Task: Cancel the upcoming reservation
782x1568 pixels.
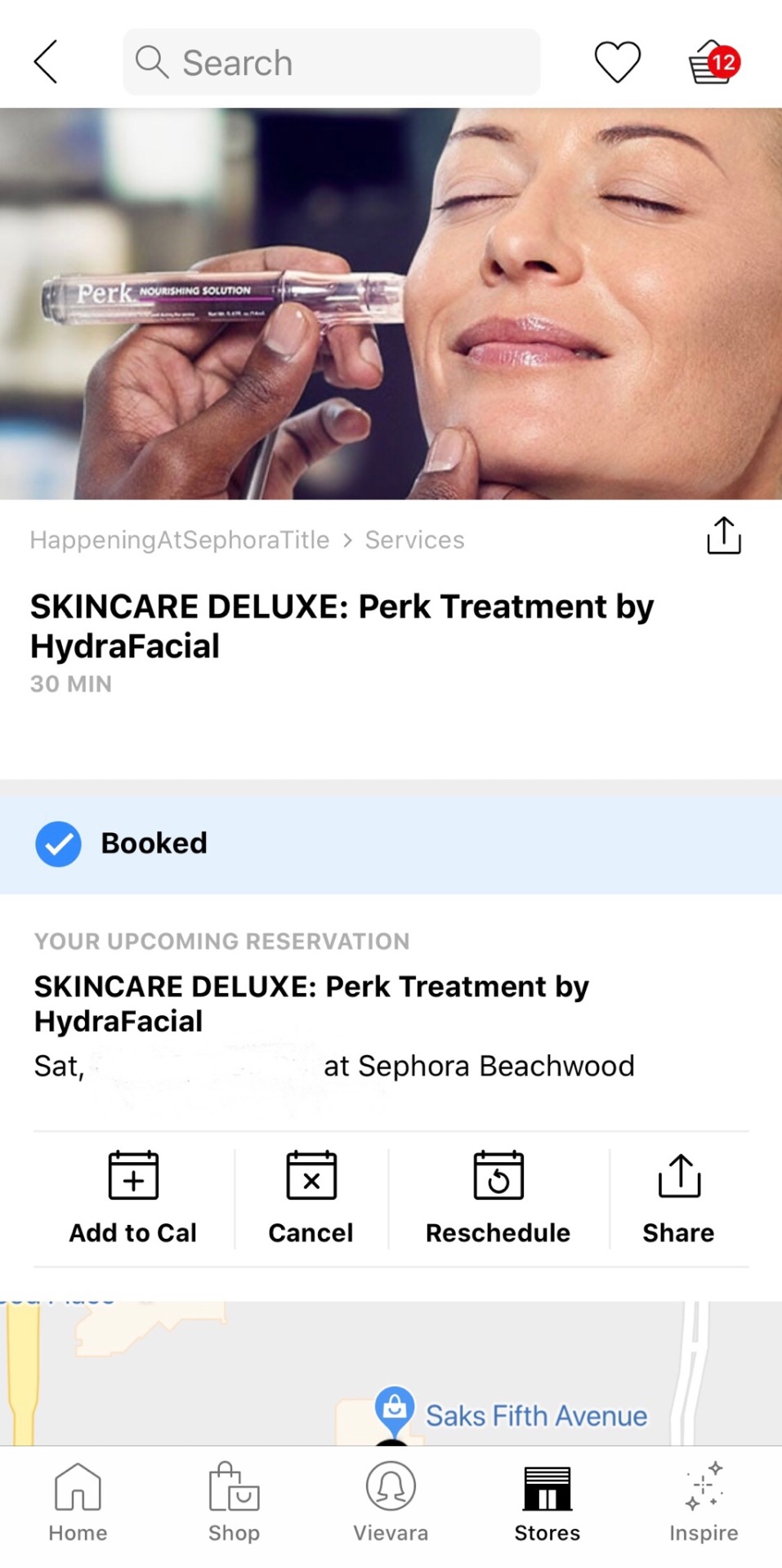Action: click(x=311, y=1198)
